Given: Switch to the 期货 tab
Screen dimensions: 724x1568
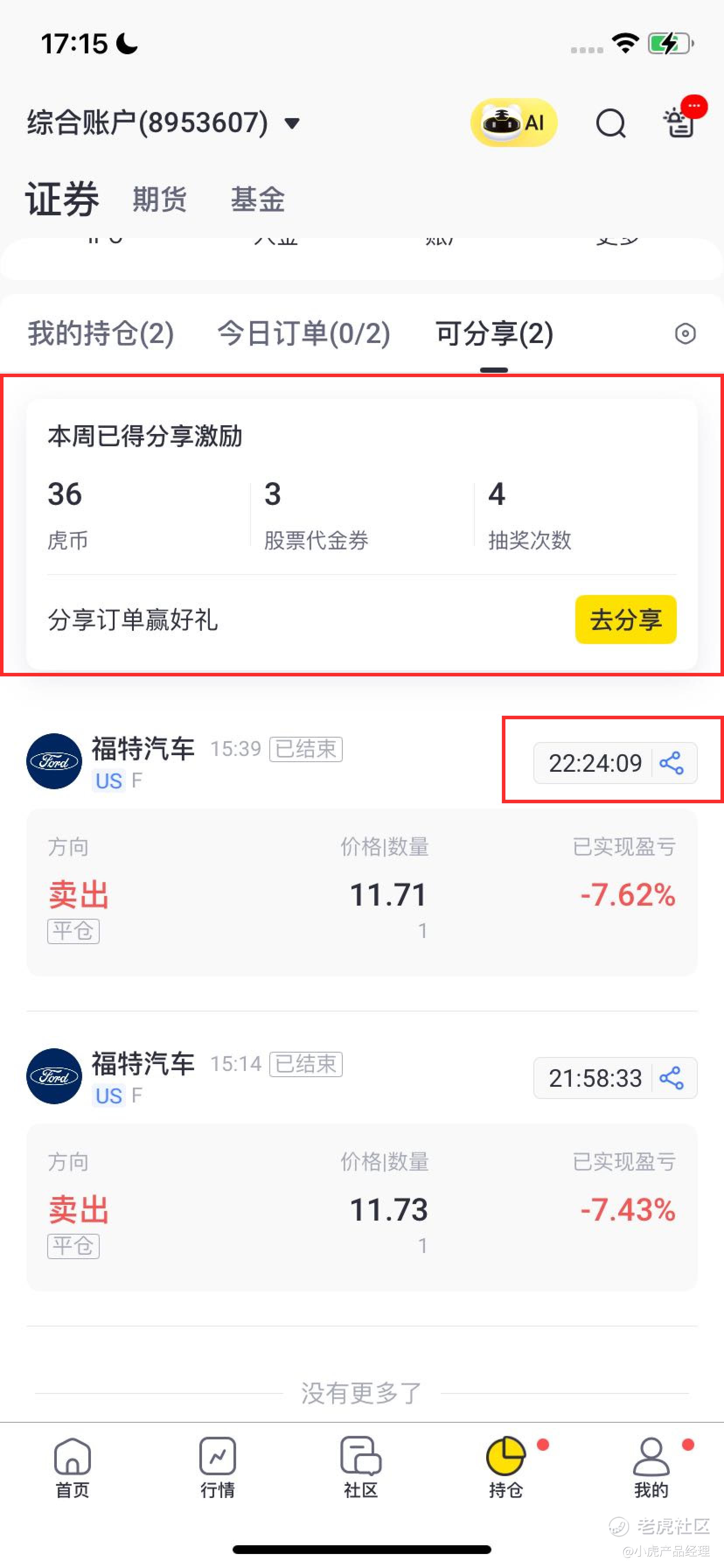Looking at the screenshot, I should 160,199.
